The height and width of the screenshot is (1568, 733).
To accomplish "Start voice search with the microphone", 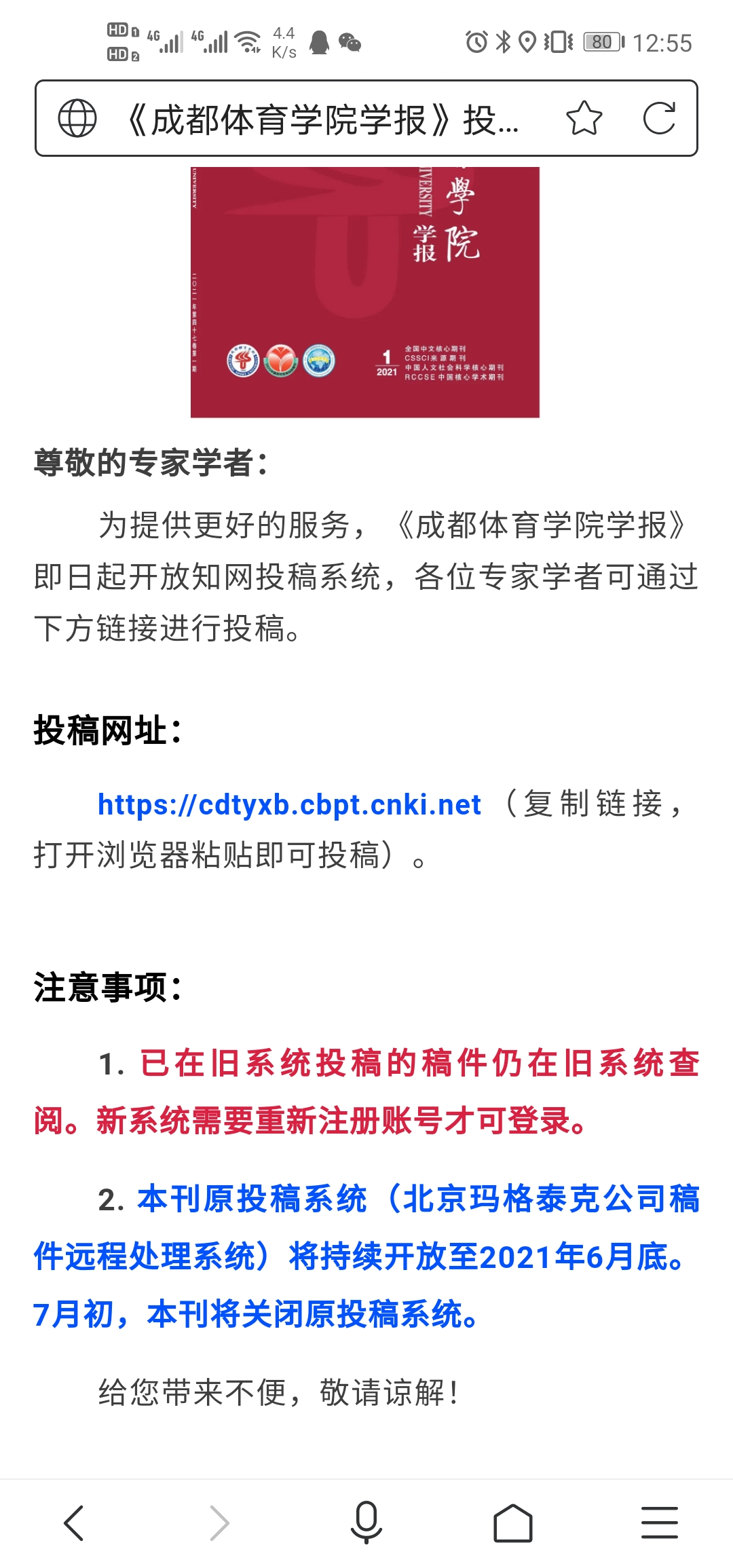I will [366, 1523].
